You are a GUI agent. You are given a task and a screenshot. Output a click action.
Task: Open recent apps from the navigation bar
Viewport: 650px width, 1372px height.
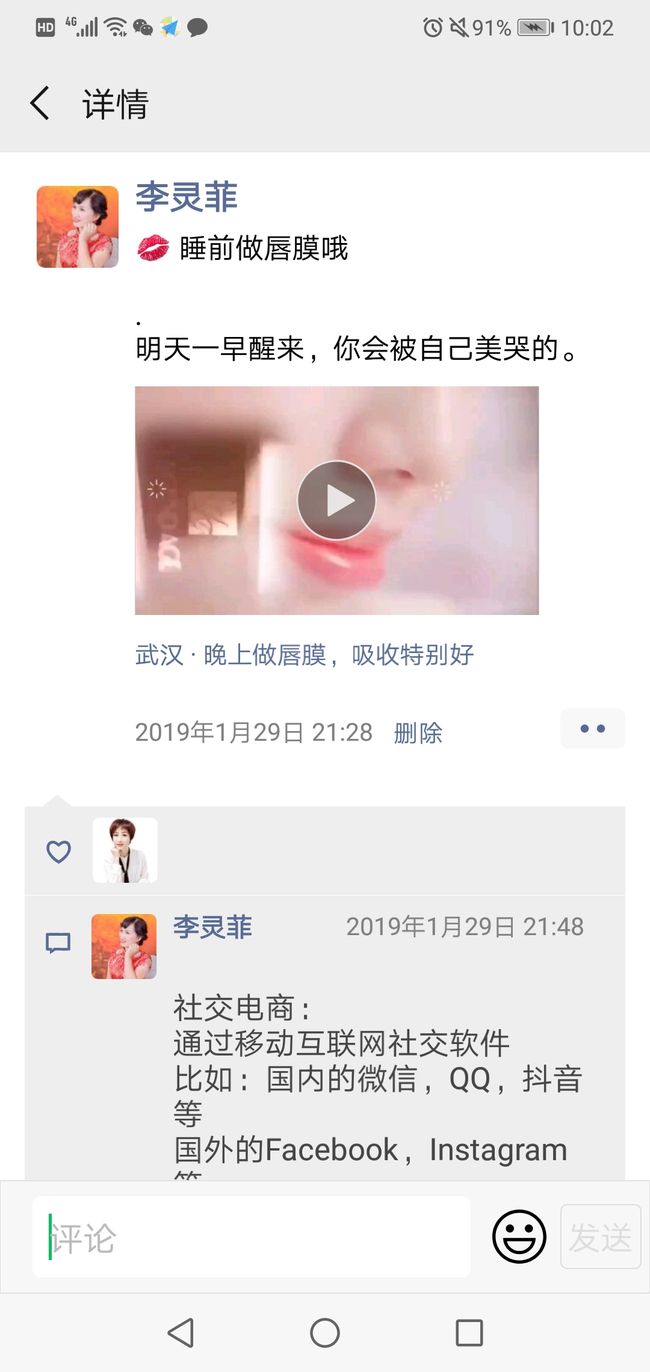(x=469, y=1332)
